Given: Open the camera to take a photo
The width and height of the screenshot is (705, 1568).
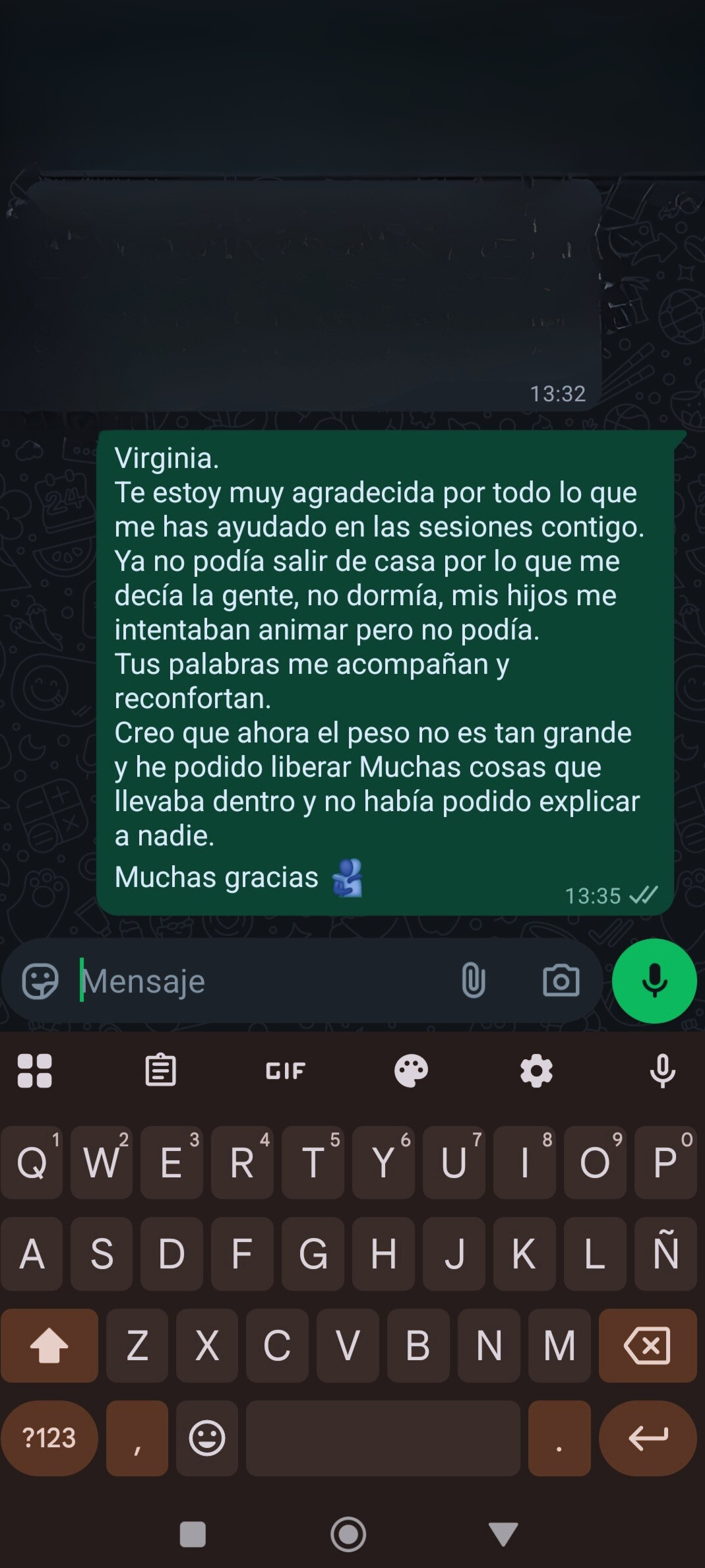Looking at the screenshot, I should click(560, 981).
